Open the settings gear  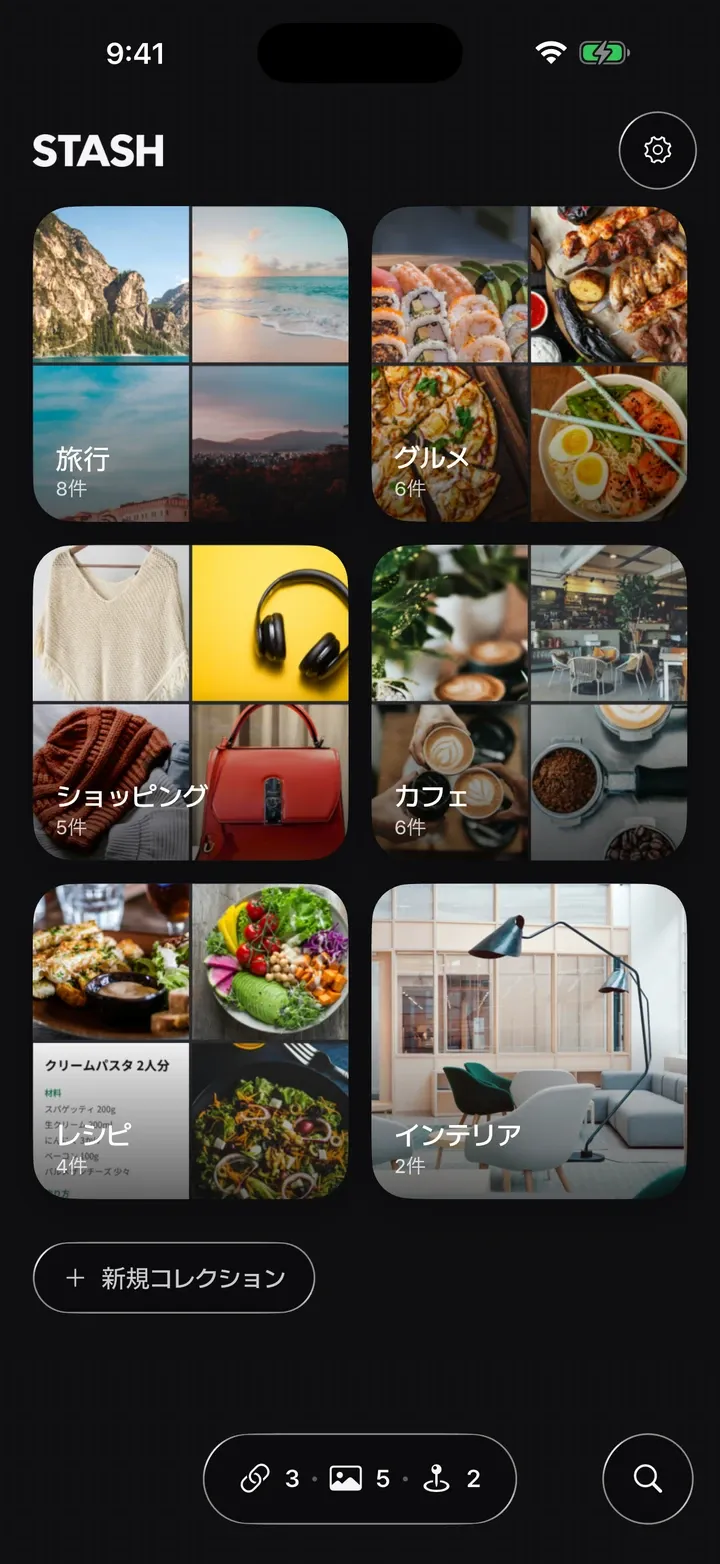657,150
